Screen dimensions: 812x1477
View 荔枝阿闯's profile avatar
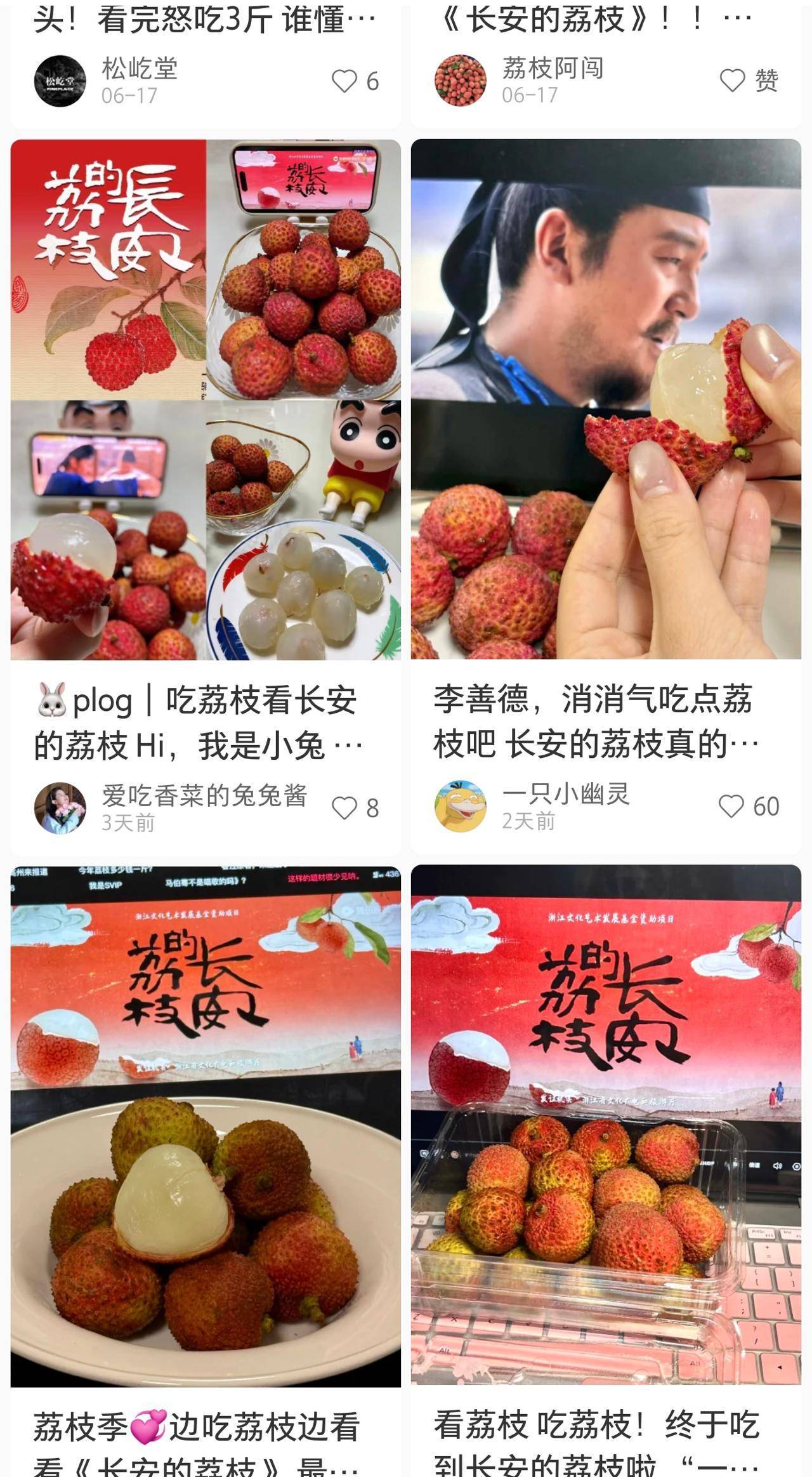461,81
